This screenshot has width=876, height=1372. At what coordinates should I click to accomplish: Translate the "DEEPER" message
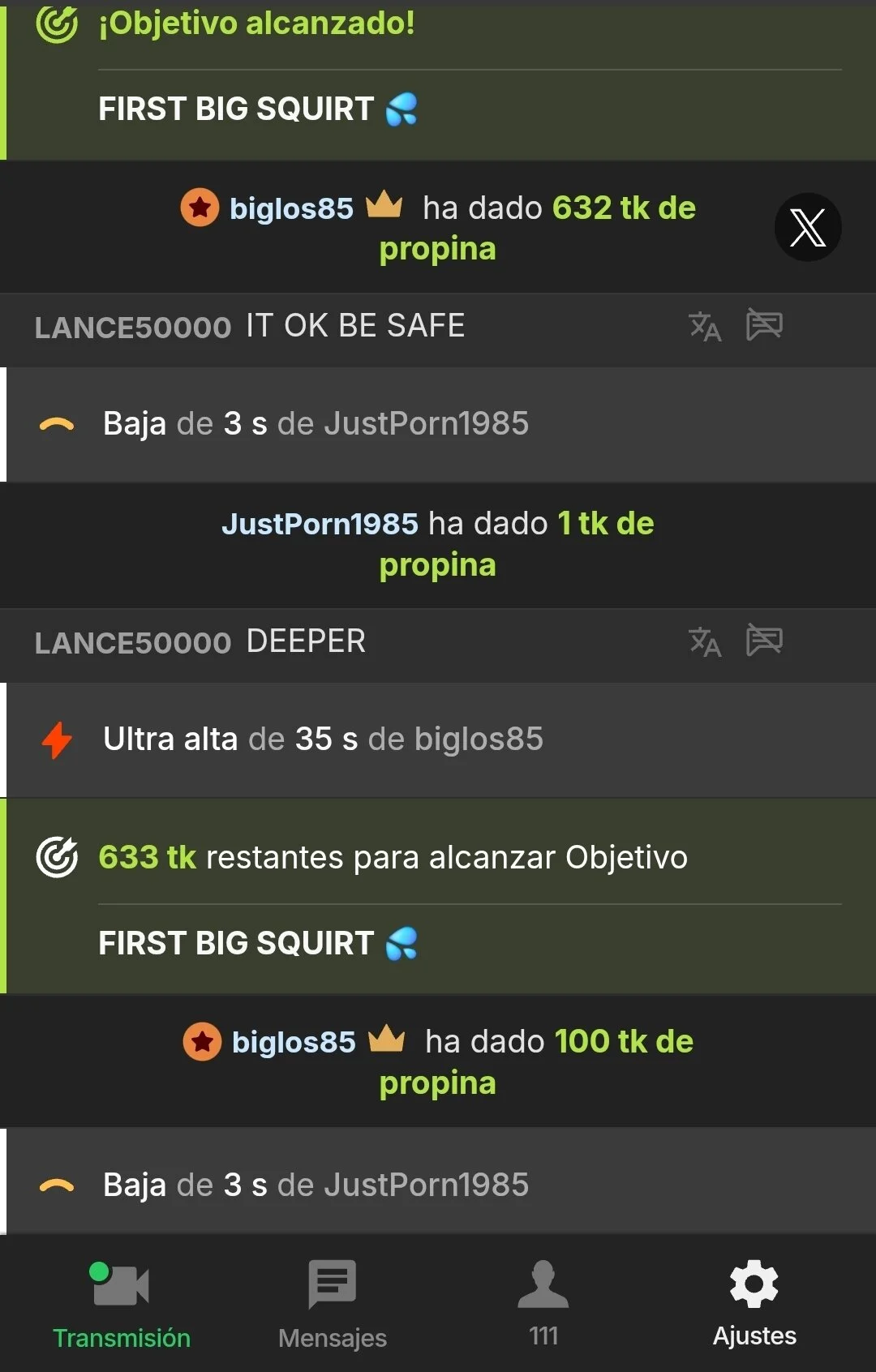click(705, 642)
